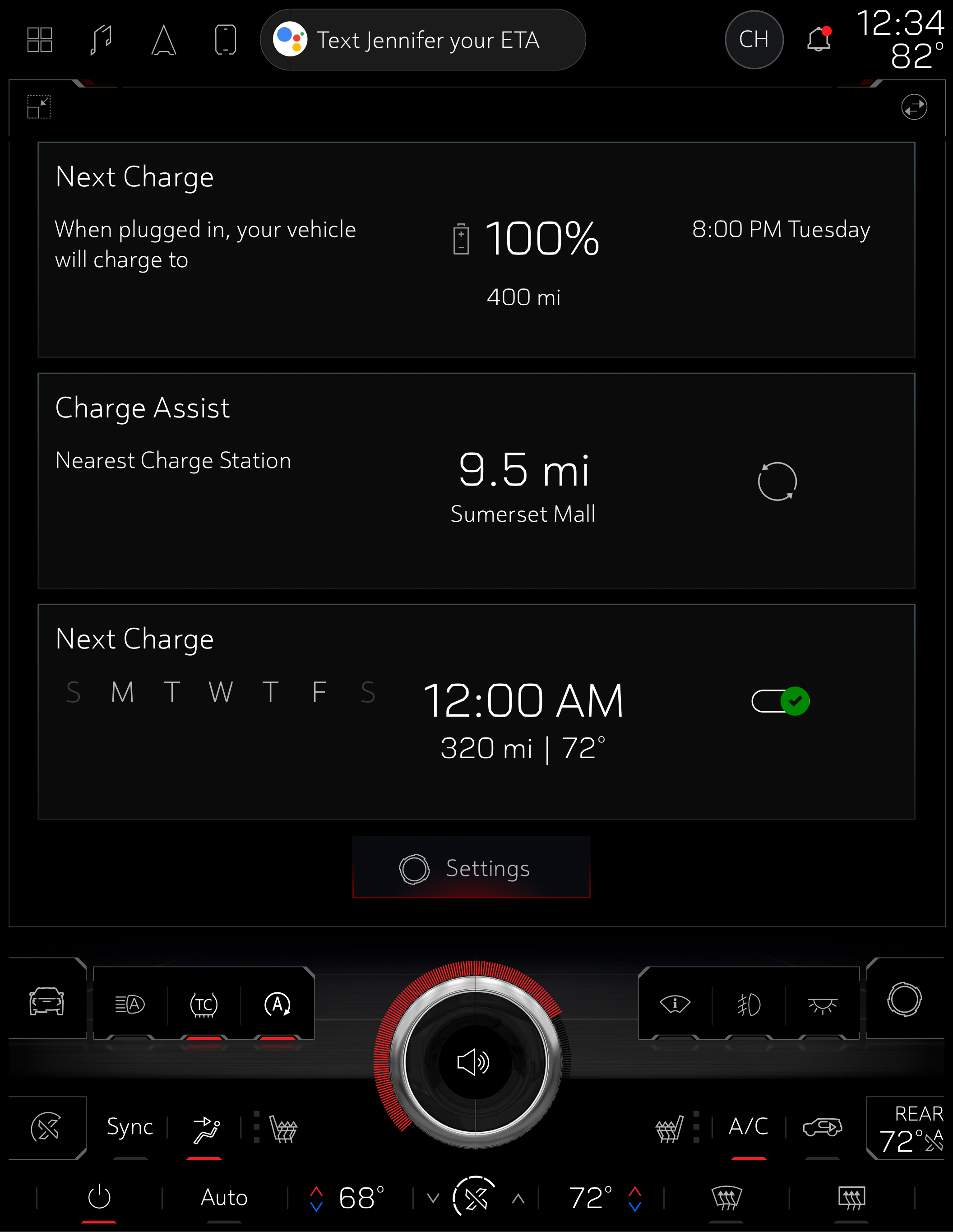Tap the climate power button
953x1232 pixels.
point(99,1197)
